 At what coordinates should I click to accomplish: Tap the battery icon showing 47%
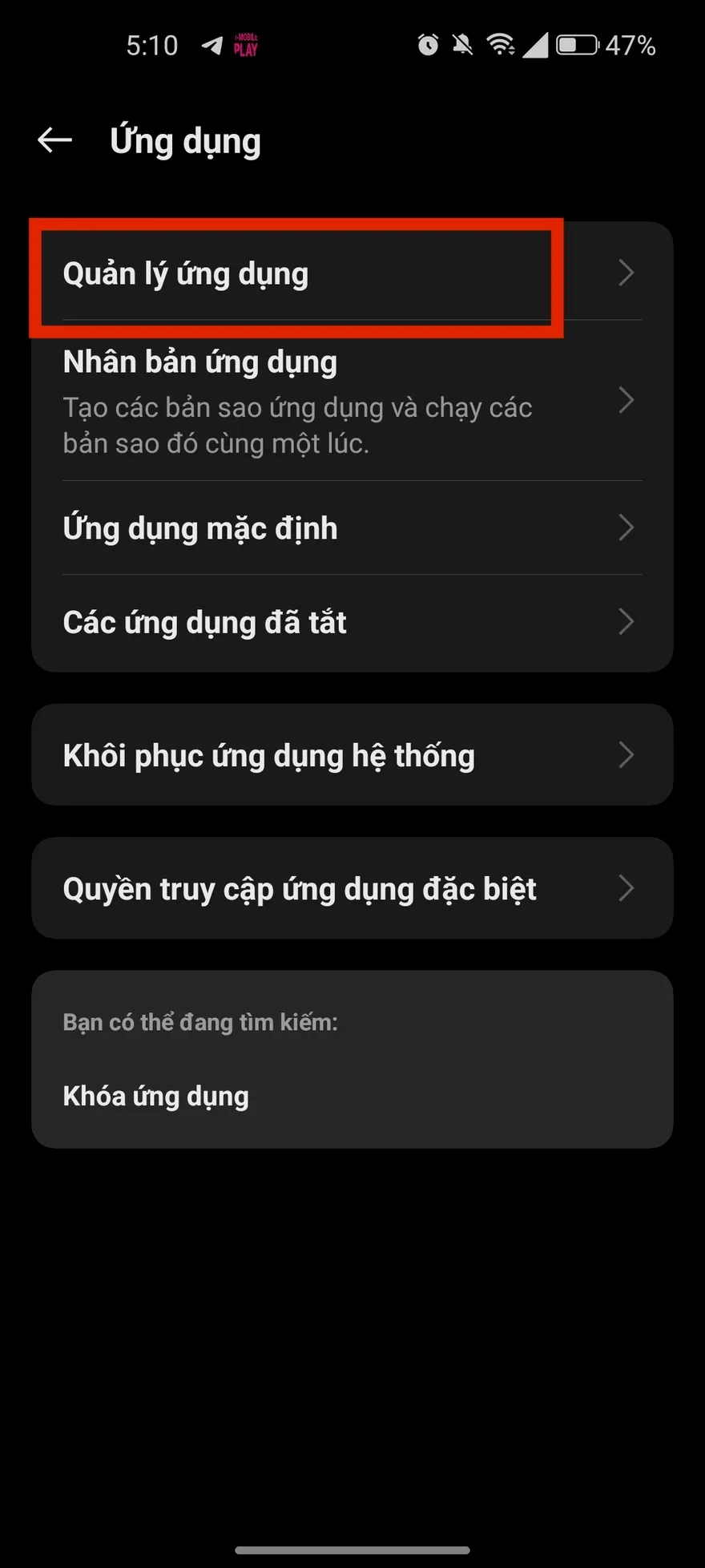578,46
